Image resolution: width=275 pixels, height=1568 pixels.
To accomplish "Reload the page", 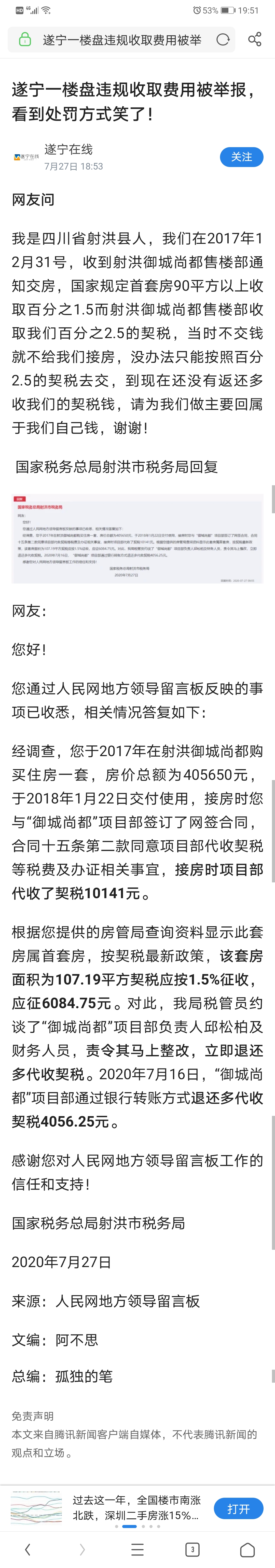I will [223, 40].
